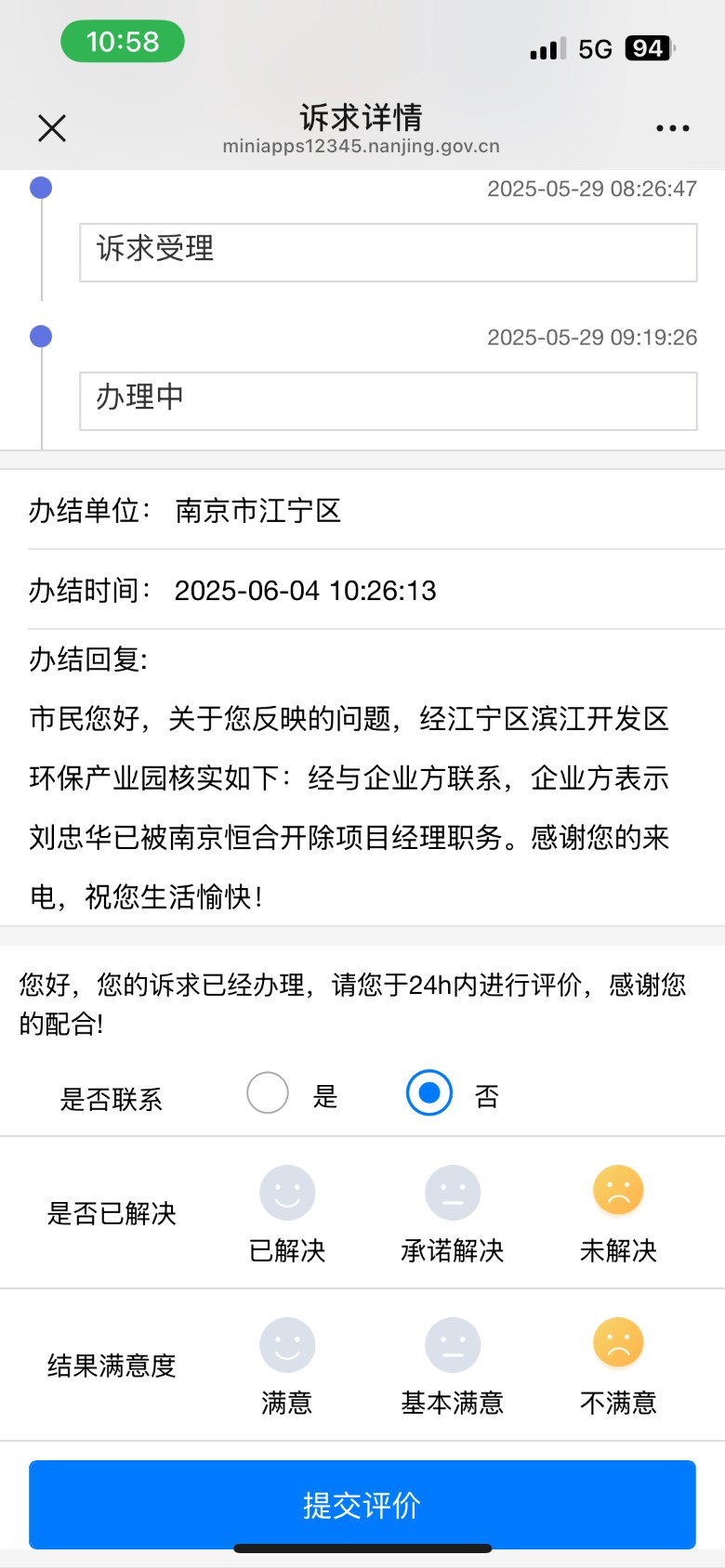Screen dimensions: 725x1568
Task: Rate the result as 满意
Action: [x=287, y=1345]
